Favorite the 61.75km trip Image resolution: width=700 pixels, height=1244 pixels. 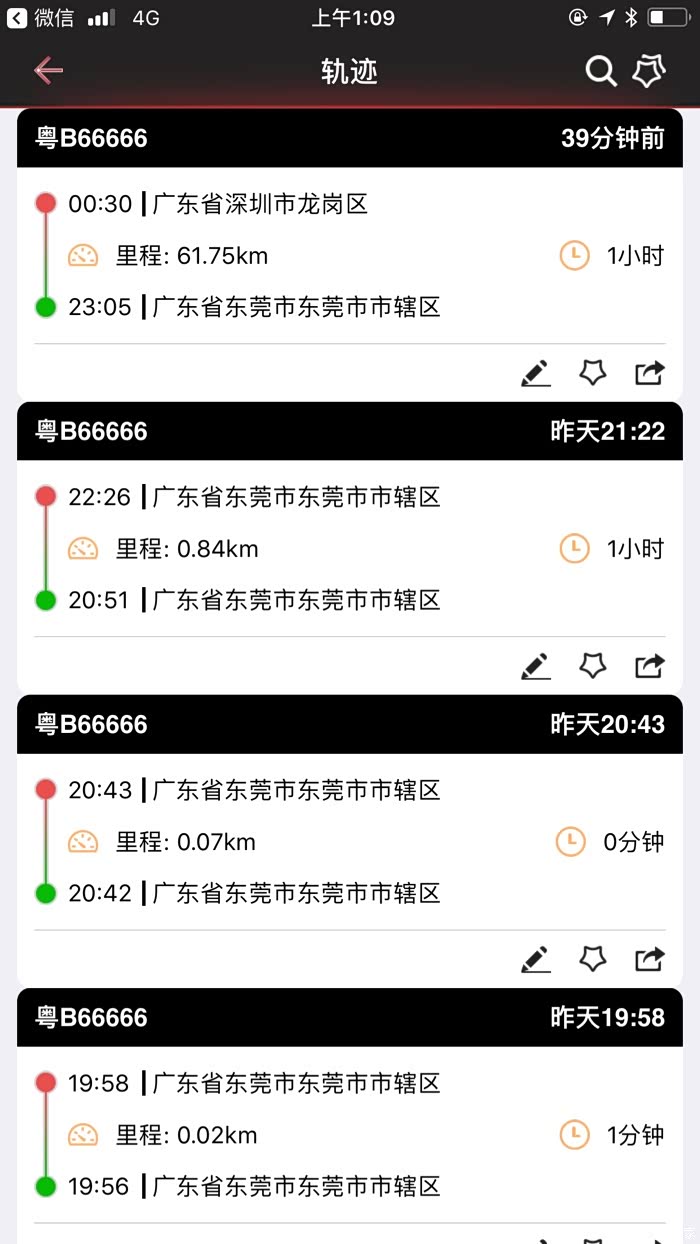pos(593,373)
